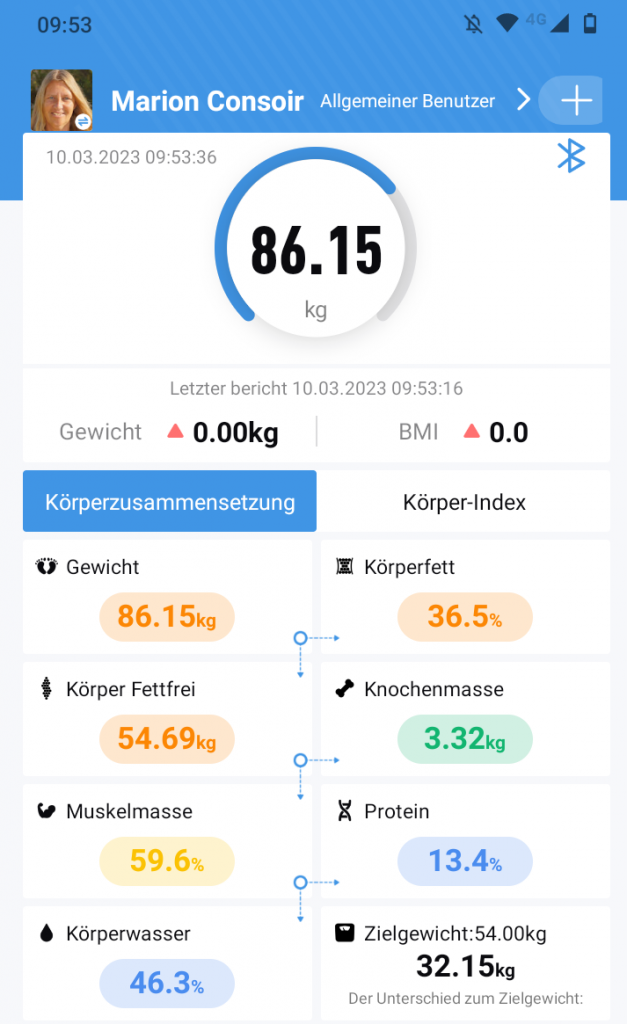The height and width of the screenshot is (1024, 627).
Task: Open the Körperfett measurement card
Action: click(x=465, y=598)
